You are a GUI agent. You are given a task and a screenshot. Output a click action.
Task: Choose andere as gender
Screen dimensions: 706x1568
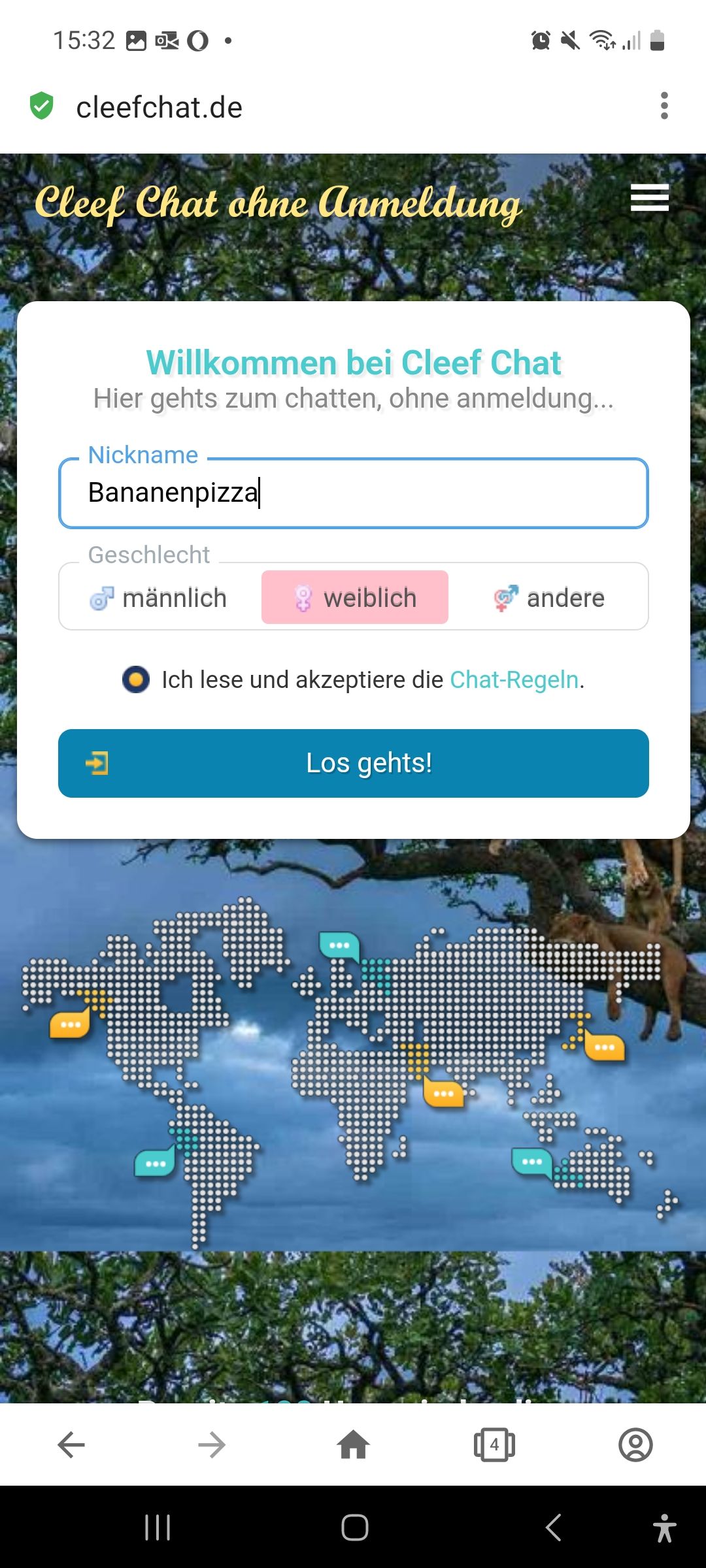[549, 598]
